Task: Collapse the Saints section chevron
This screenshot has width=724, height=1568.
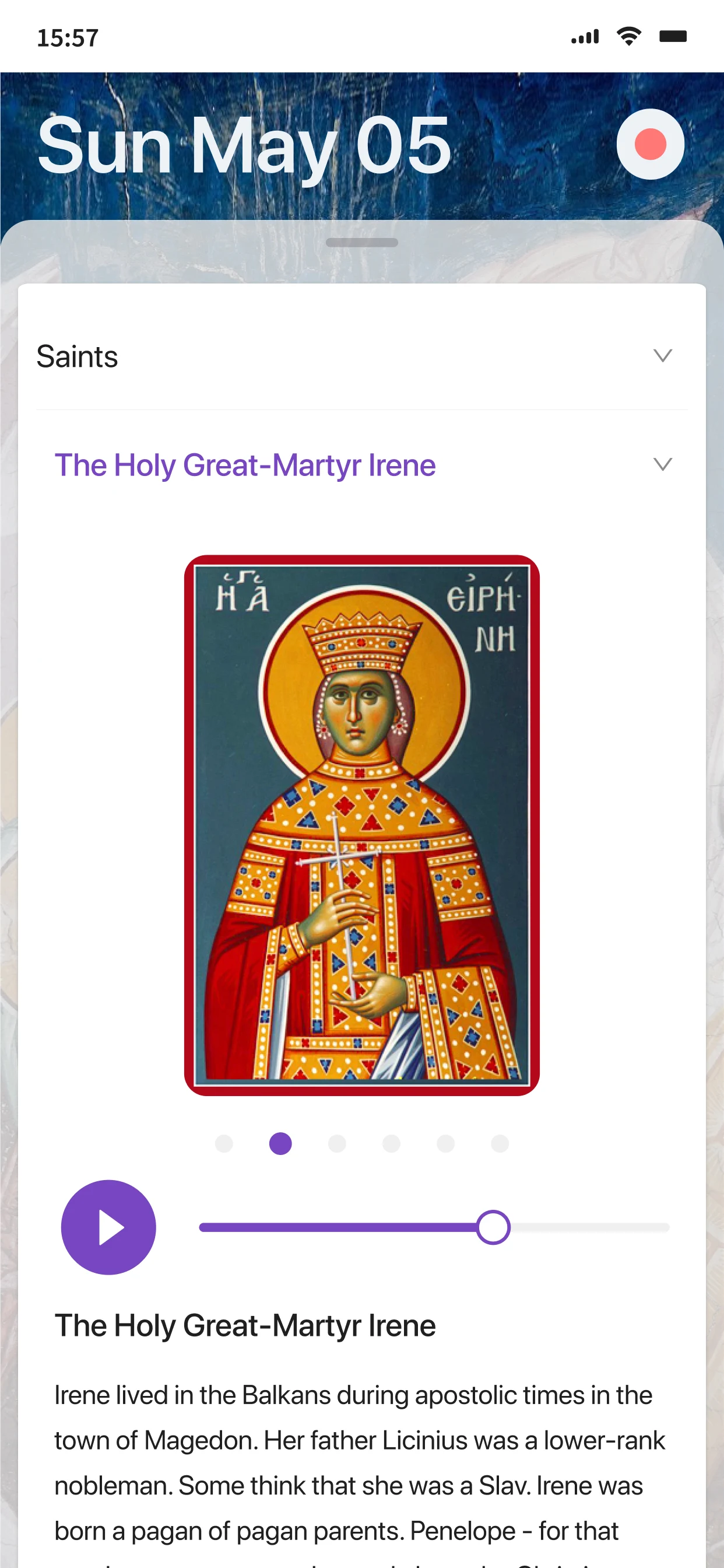Action: [662, 355]
